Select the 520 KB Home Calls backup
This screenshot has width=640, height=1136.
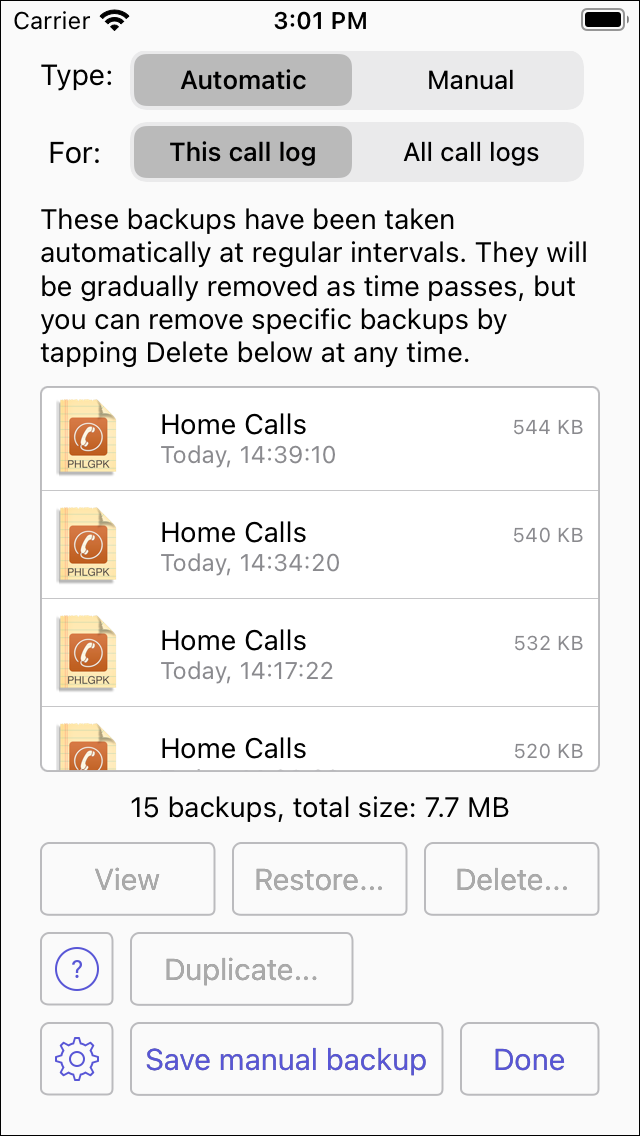(x=320, y=745)
